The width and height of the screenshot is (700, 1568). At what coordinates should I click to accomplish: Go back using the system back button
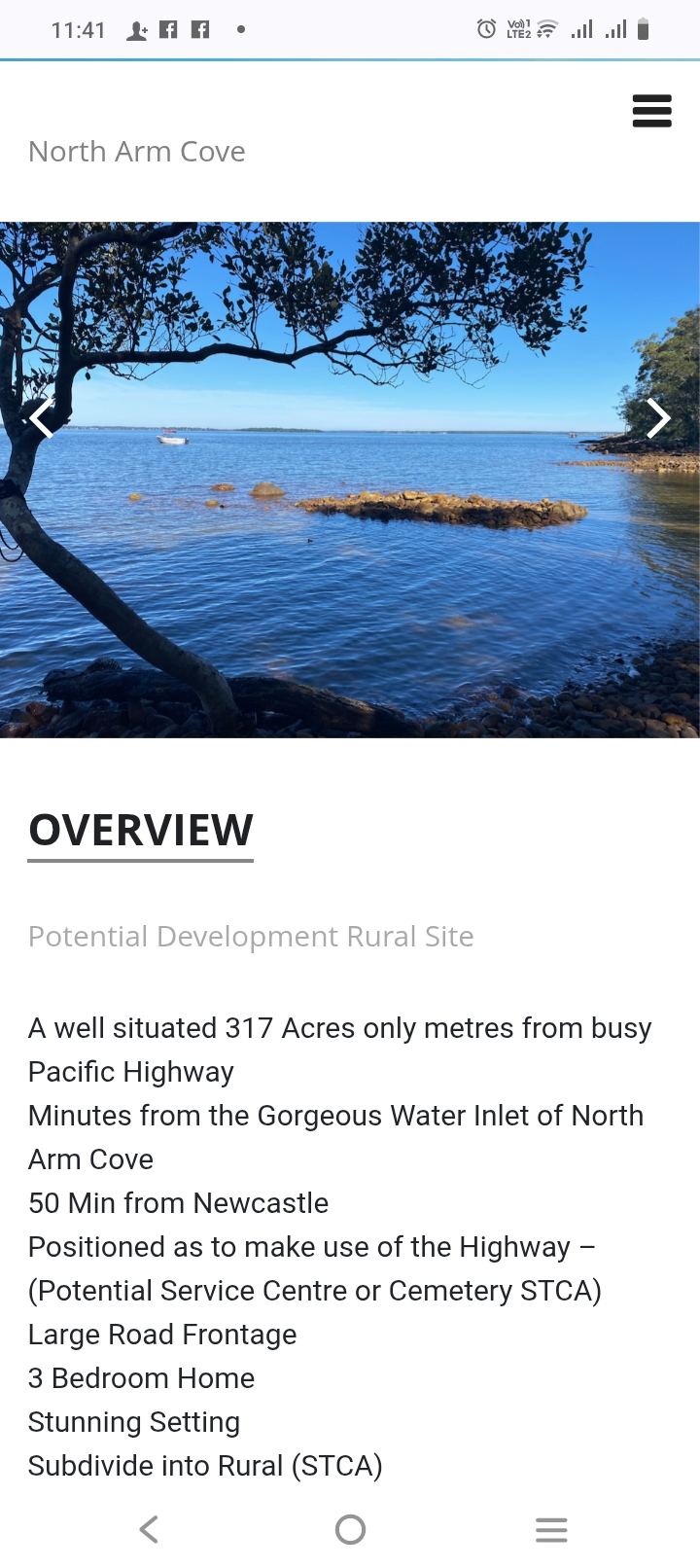pos(149,1530)
